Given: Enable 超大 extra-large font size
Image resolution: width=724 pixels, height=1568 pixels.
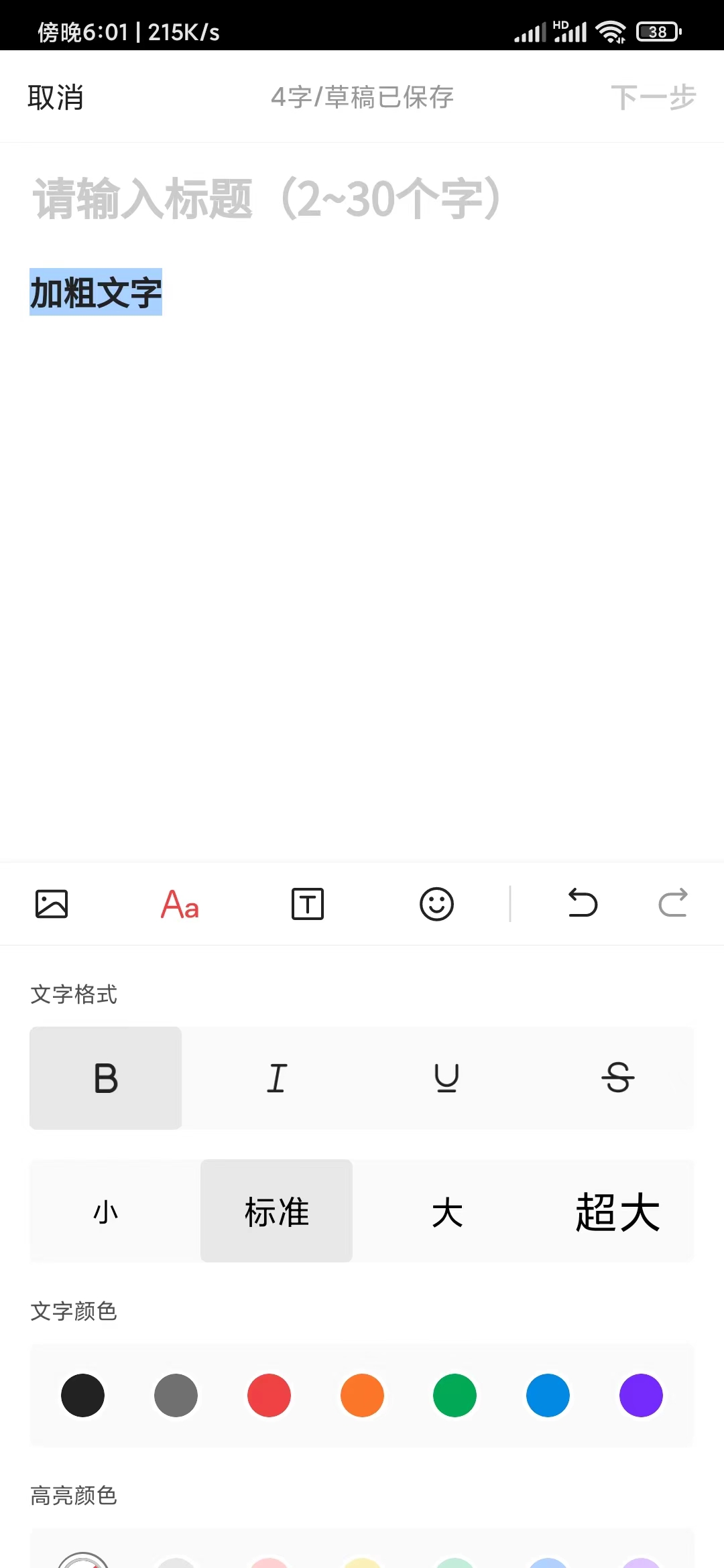Looking at the screenshot, I should pos(617,1210).
